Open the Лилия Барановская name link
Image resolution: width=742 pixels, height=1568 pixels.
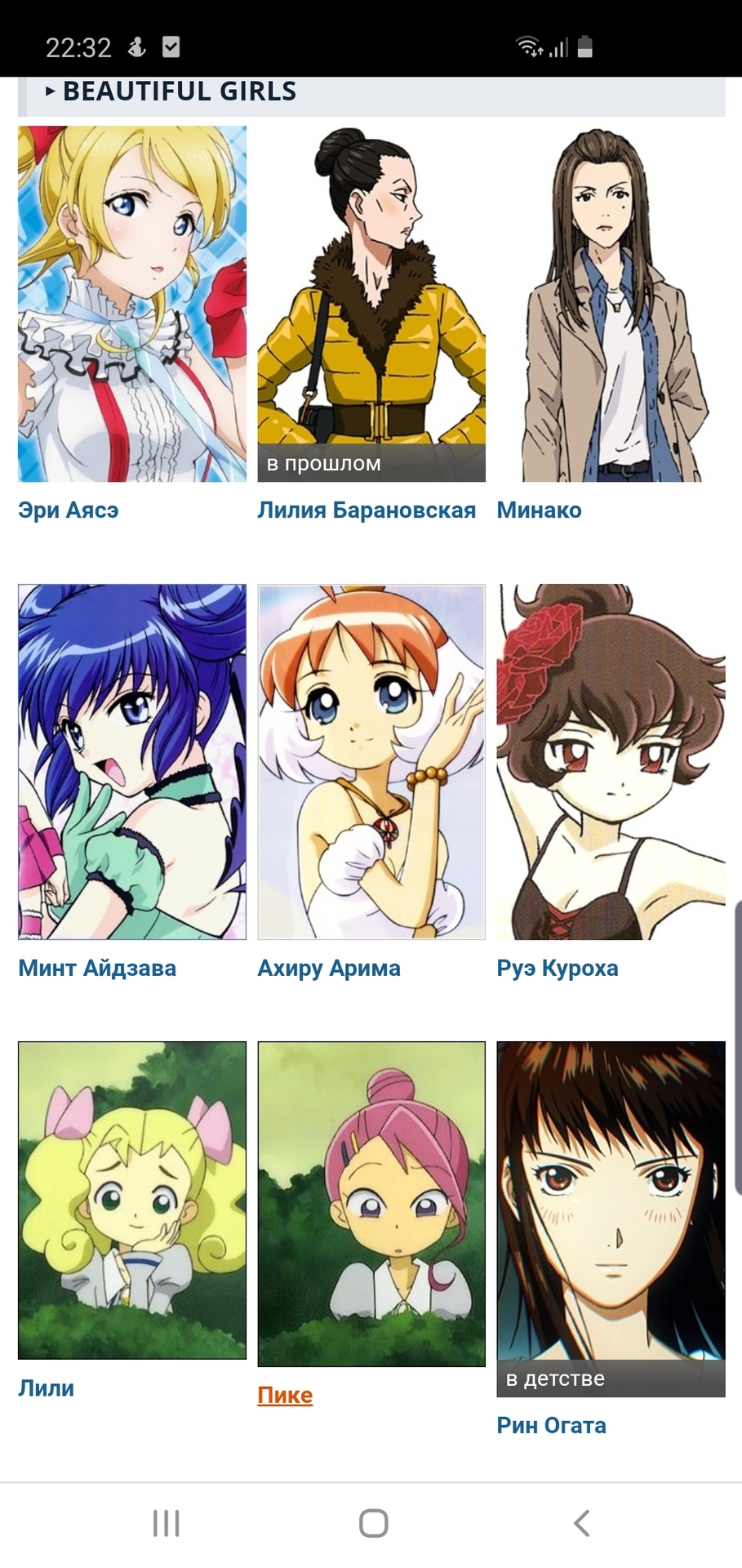367,510
